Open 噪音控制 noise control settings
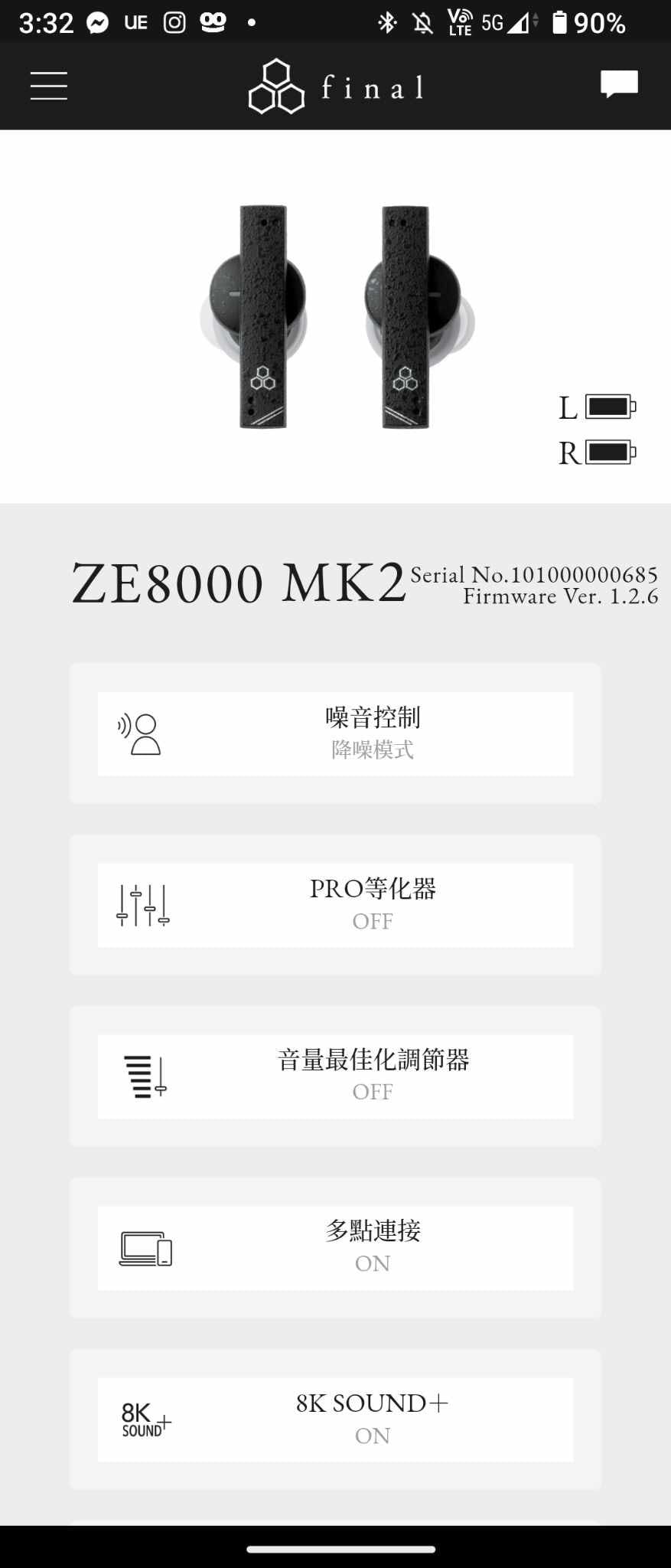Image resolution: width=671 pixels, height=1568 pixels. tap(335, 733)
